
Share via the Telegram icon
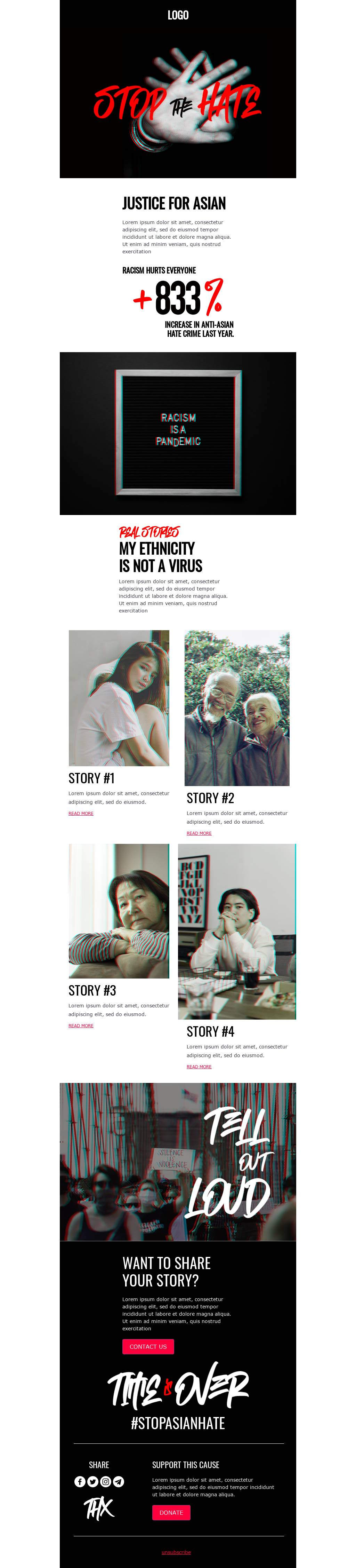[x=119, y=1482]
